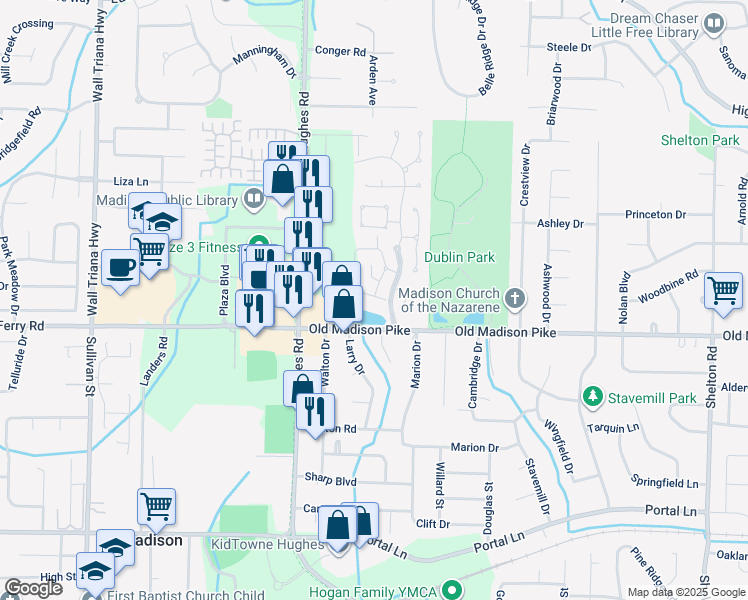748x600 pixels.
Task: Select Madison Church of the Nazarene marker
Action: 514,298
